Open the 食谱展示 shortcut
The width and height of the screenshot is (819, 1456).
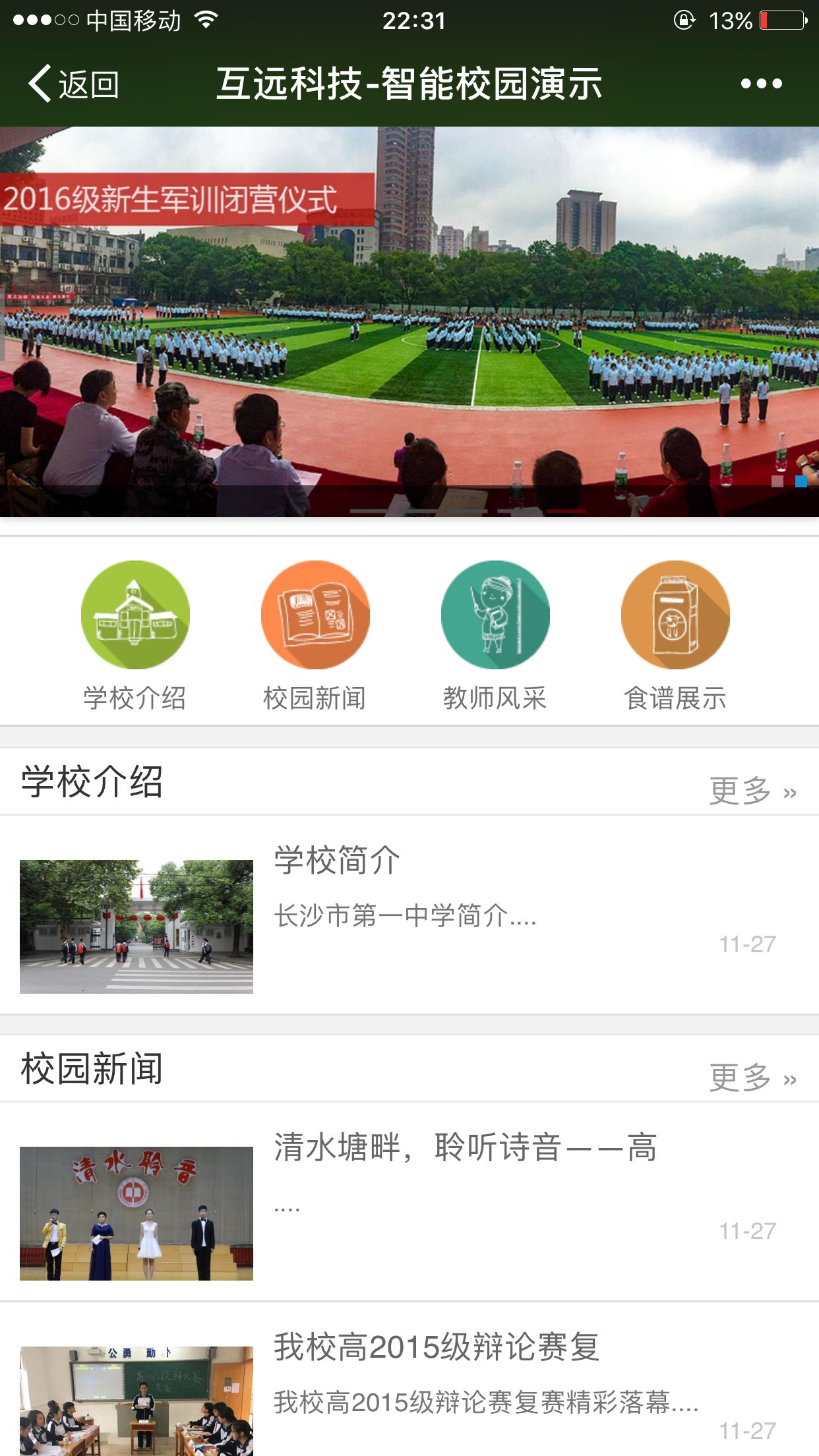coord(675,615)
